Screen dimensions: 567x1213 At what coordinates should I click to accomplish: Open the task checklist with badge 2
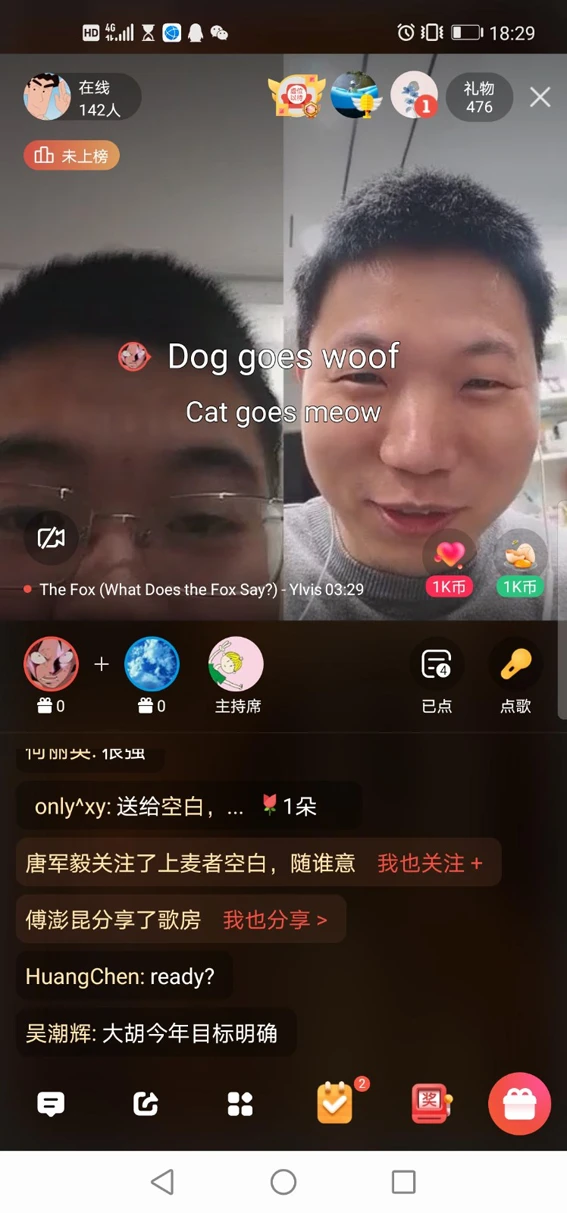tap(336, 1103)
